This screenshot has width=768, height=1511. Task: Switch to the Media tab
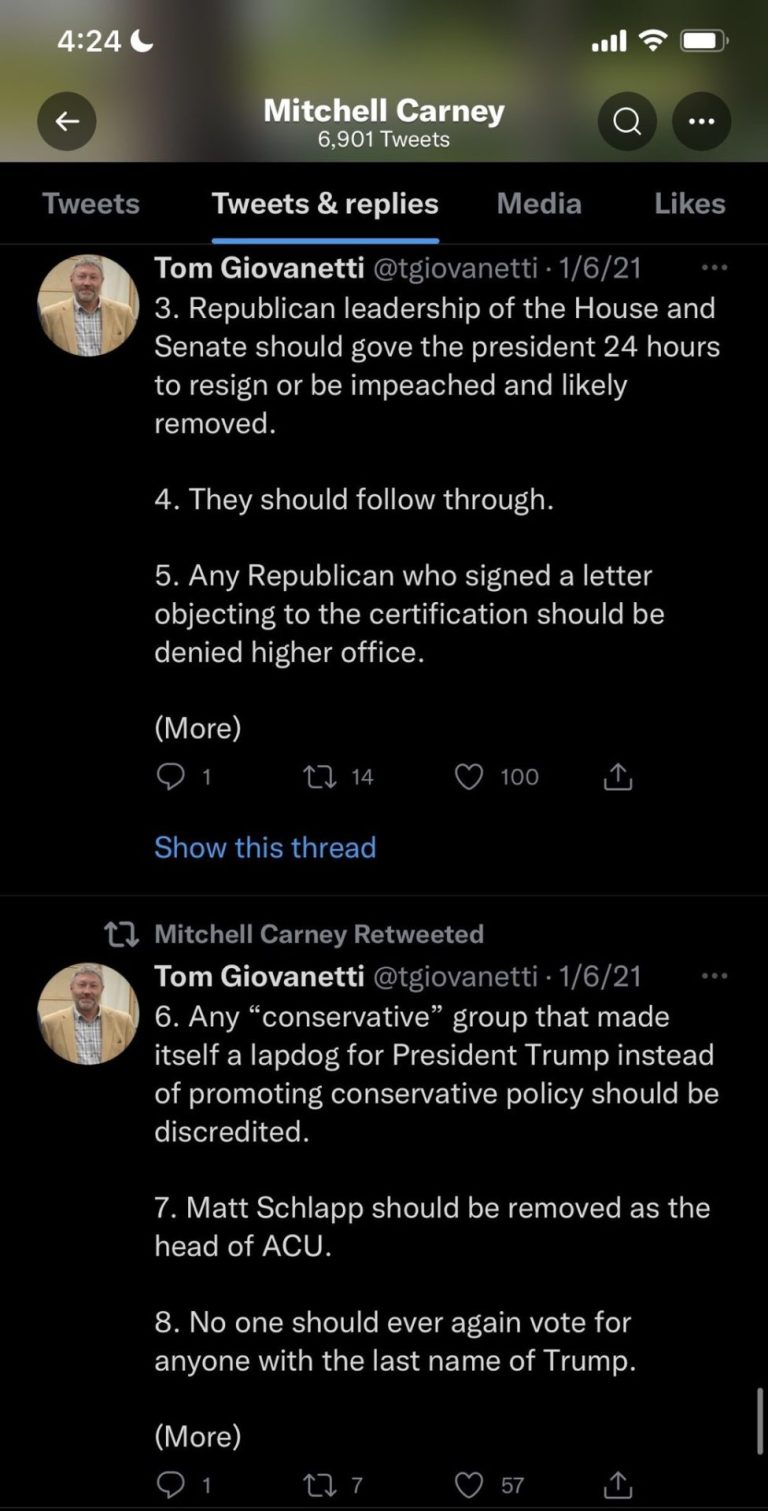[x=539, y=204]
